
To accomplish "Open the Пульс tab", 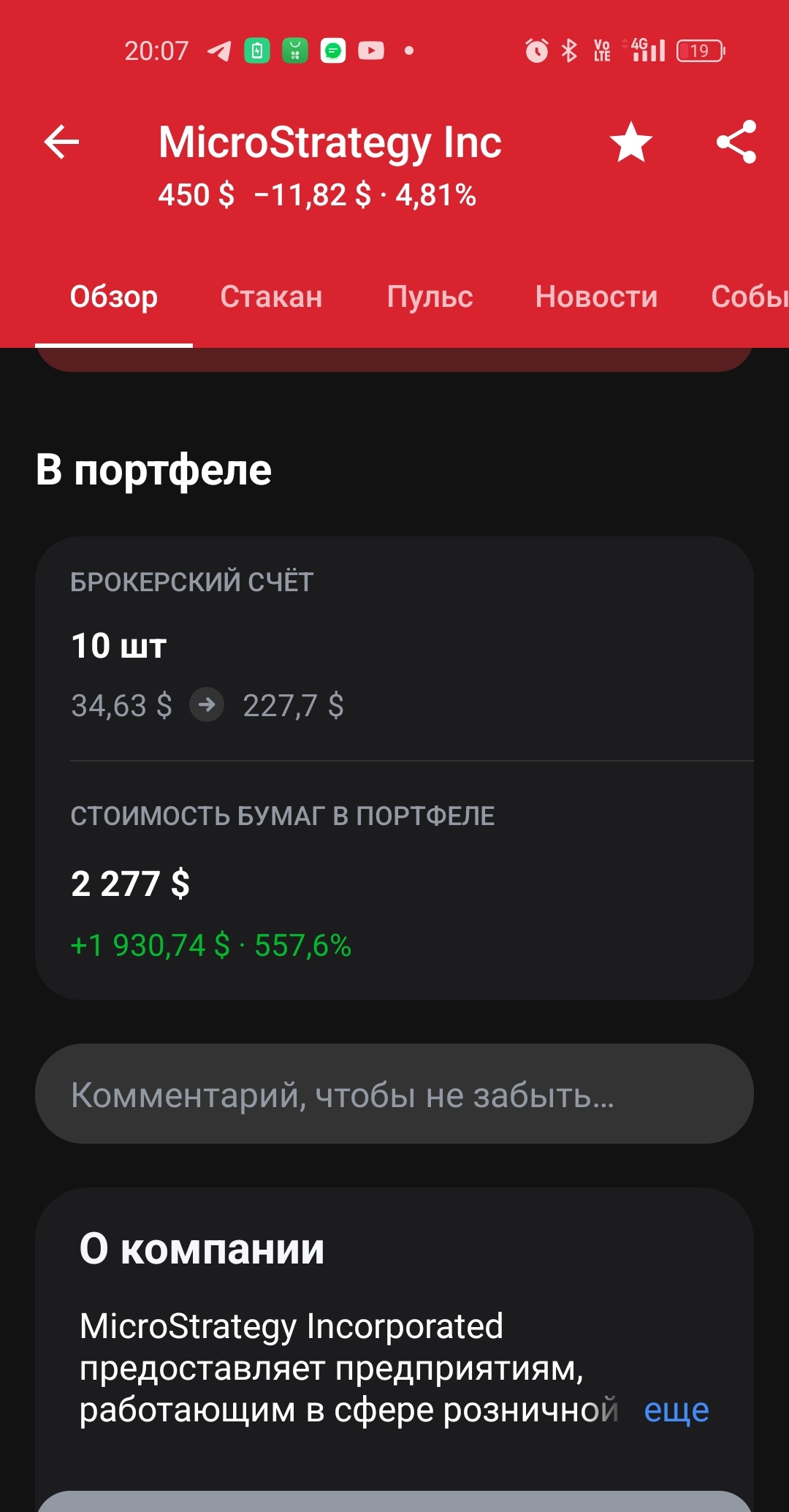I will (x=430, y=297).
